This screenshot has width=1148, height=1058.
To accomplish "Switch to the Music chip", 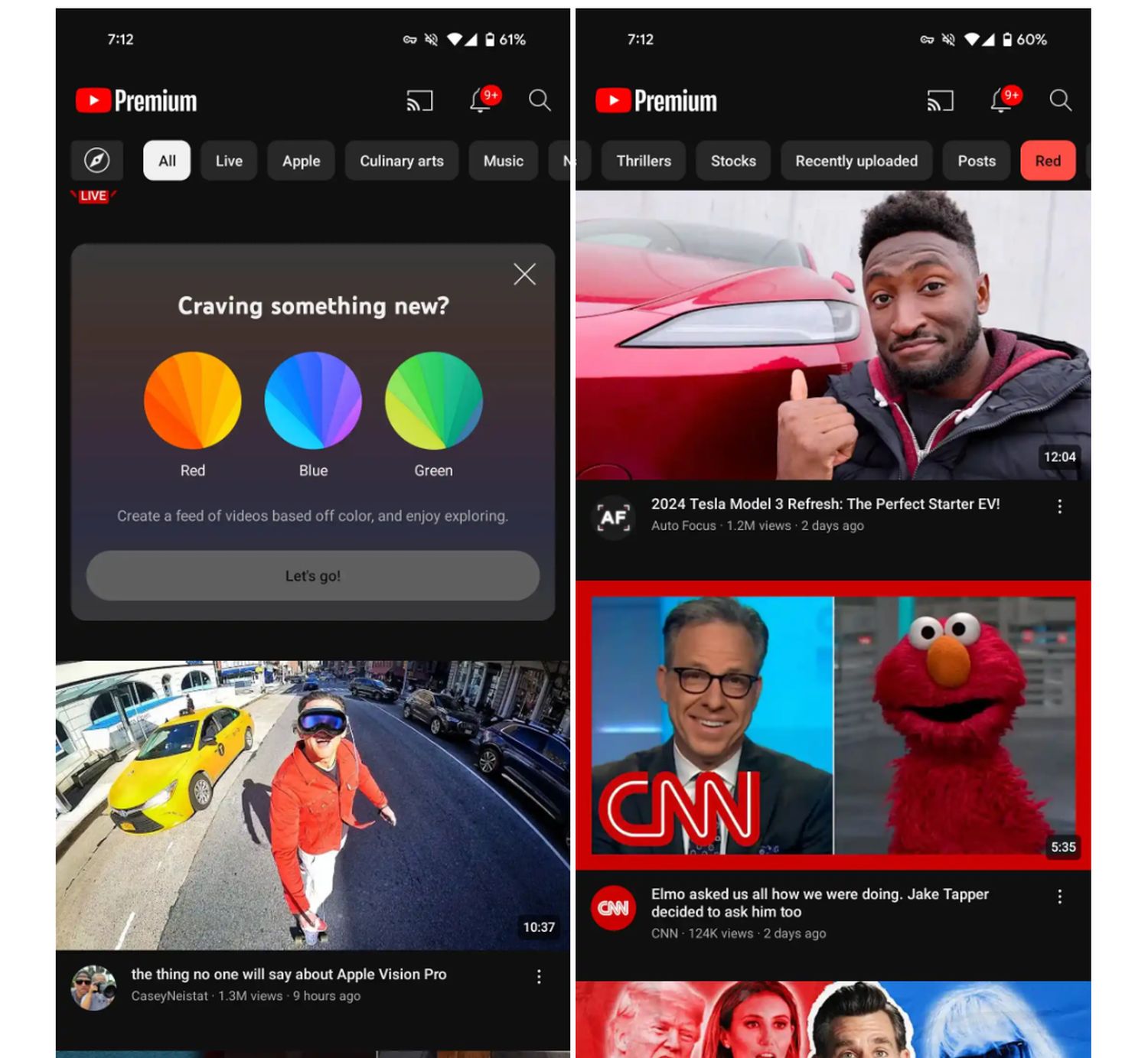I will [503, 161].
